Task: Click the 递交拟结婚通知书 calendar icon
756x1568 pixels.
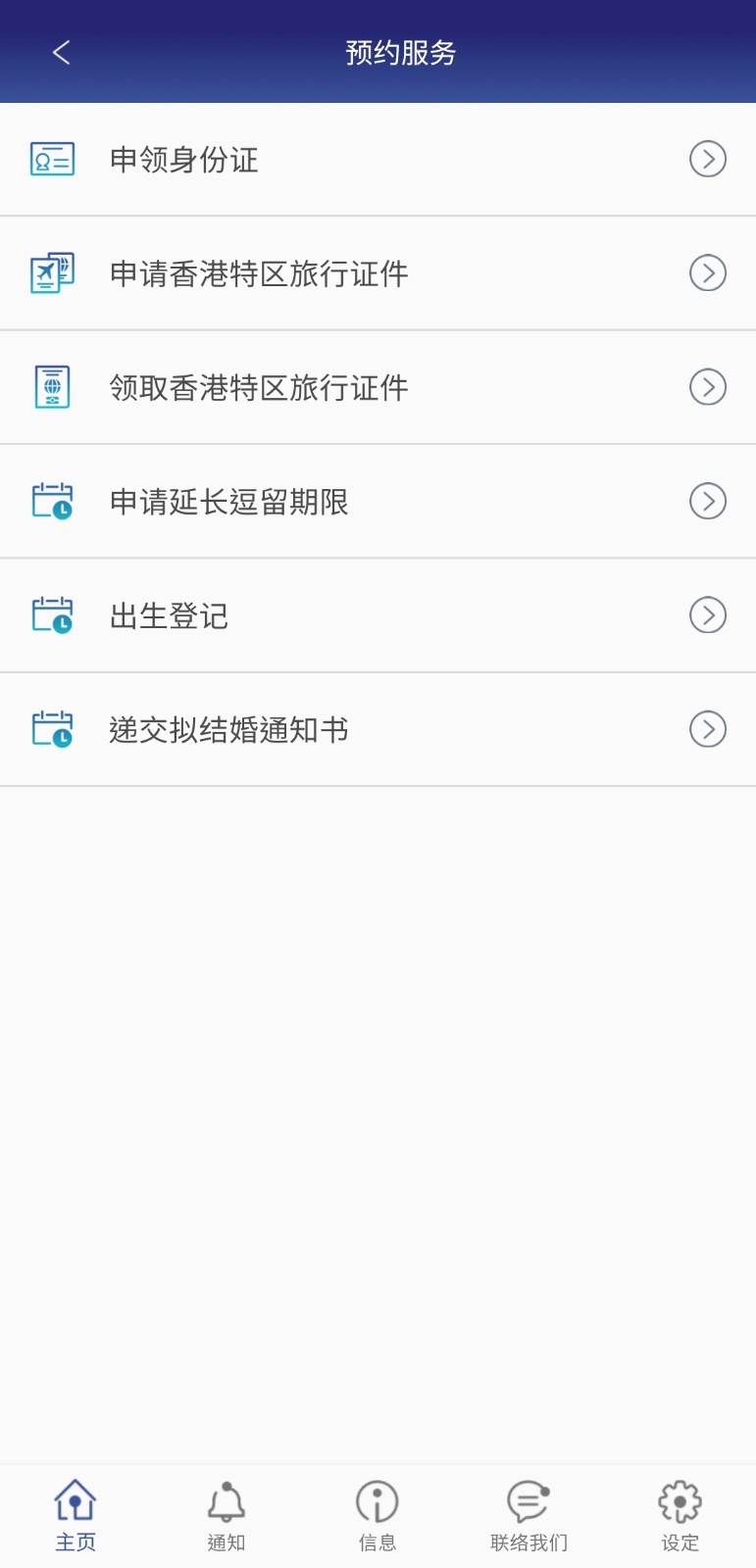Action: click(x=52, y=729)
